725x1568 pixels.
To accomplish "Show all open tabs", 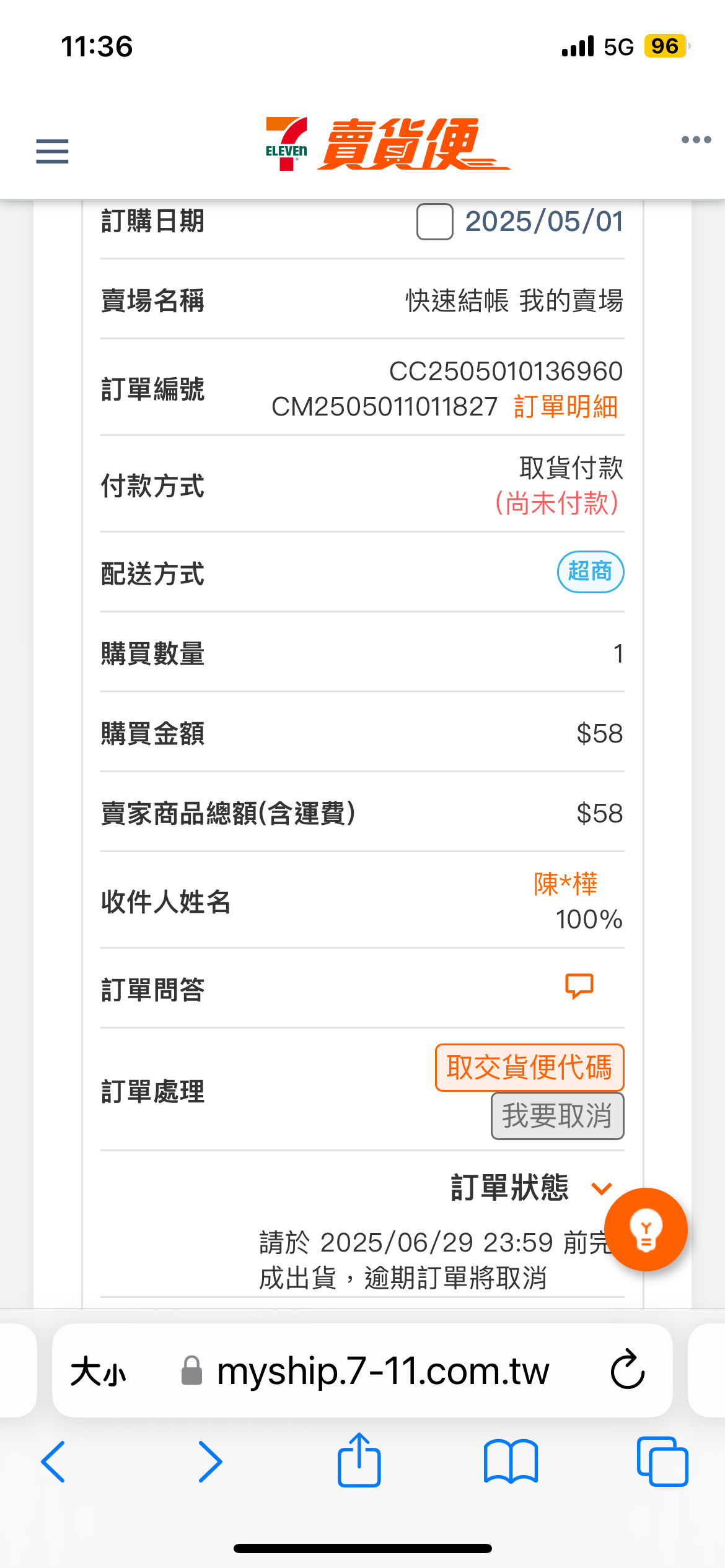I will 662,1461.
